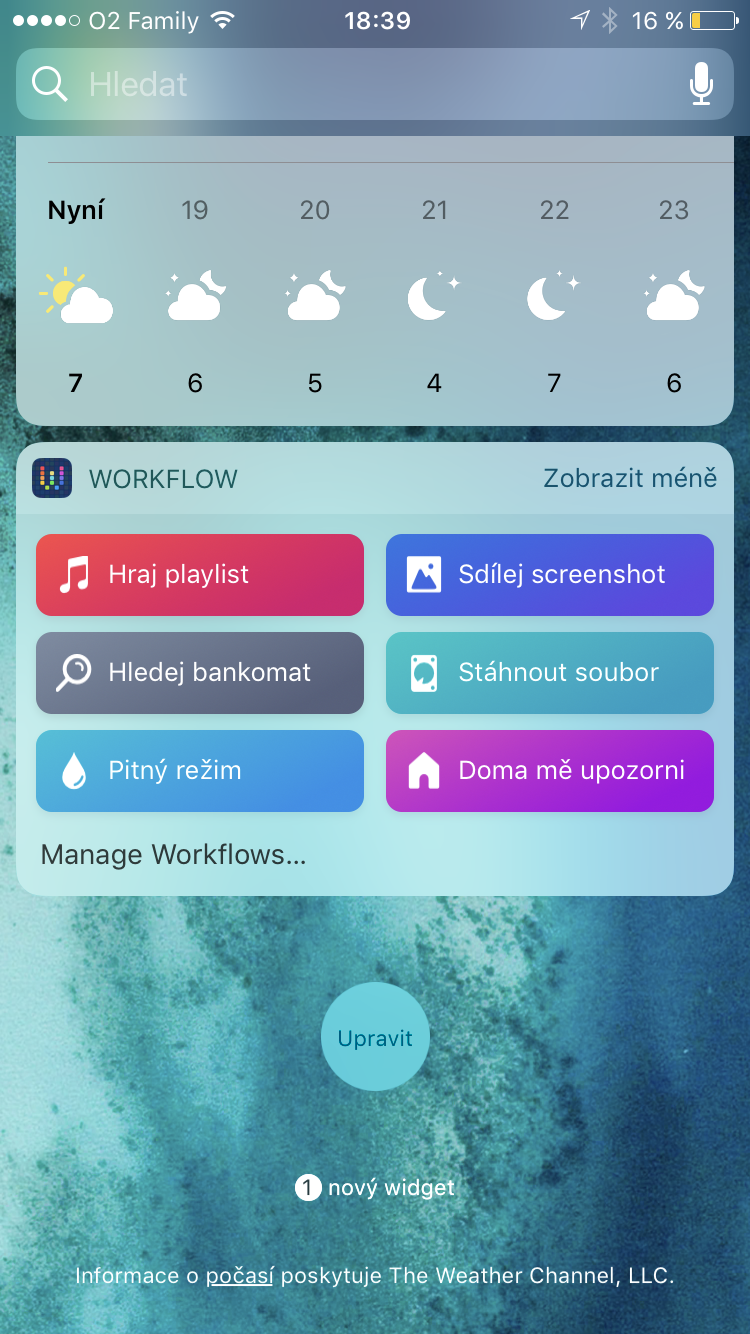Run the Hraj playlist workflow
This screenshot has width=750, height=1334.
point(200,575)
